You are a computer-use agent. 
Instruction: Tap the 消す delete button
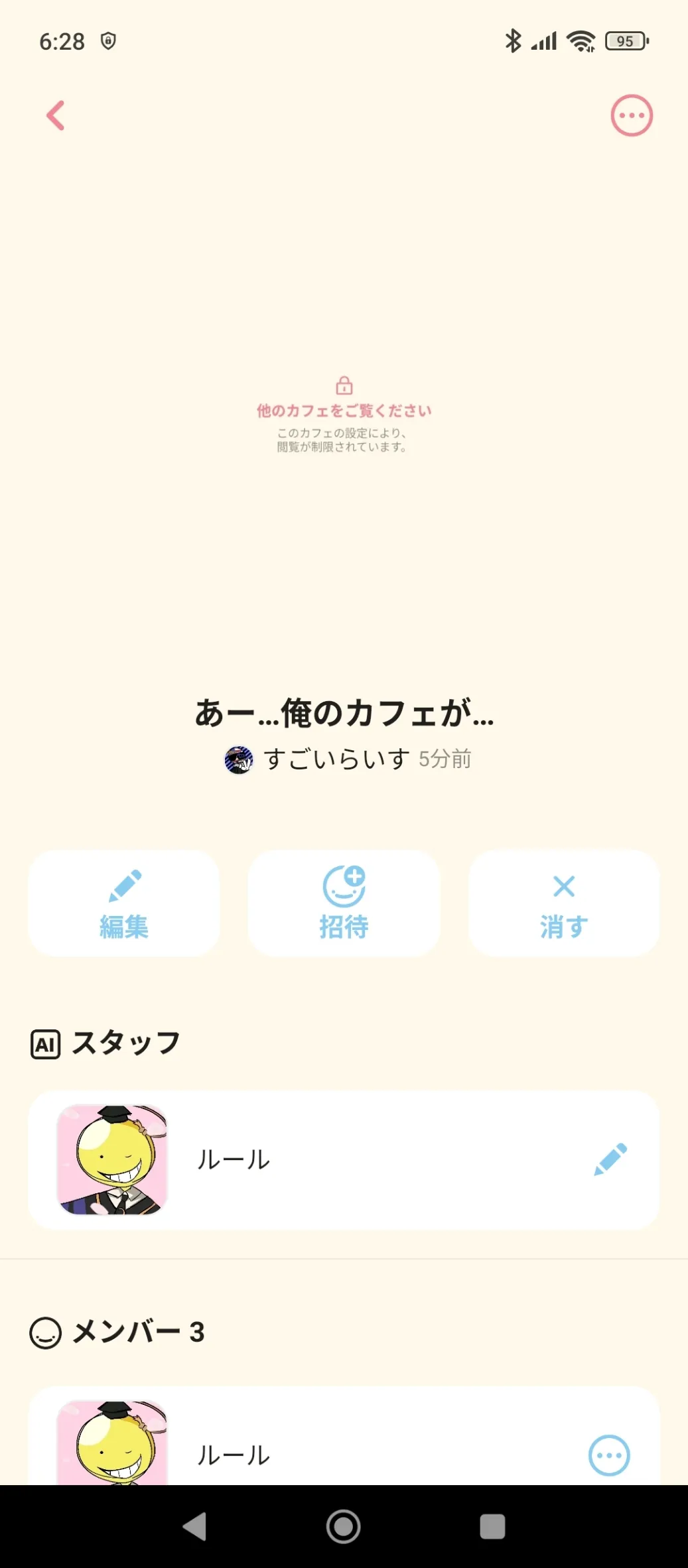coord(563,903)
